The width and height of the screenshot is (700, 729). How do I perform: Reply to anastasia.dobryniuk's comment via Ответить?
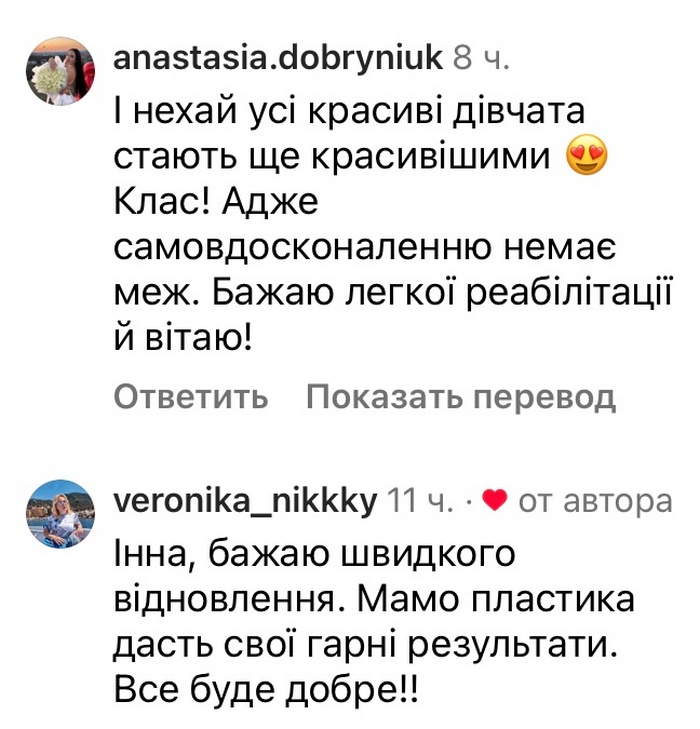[190, 397]
